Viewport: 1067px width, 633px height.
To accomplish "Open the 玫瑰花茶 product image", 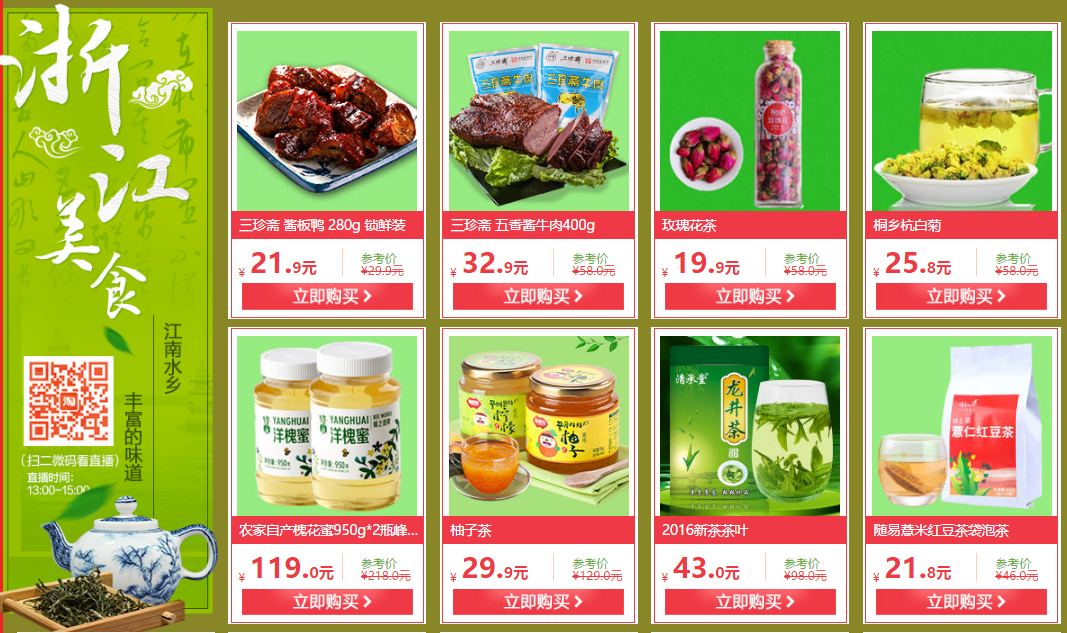I will pos(750,120).
